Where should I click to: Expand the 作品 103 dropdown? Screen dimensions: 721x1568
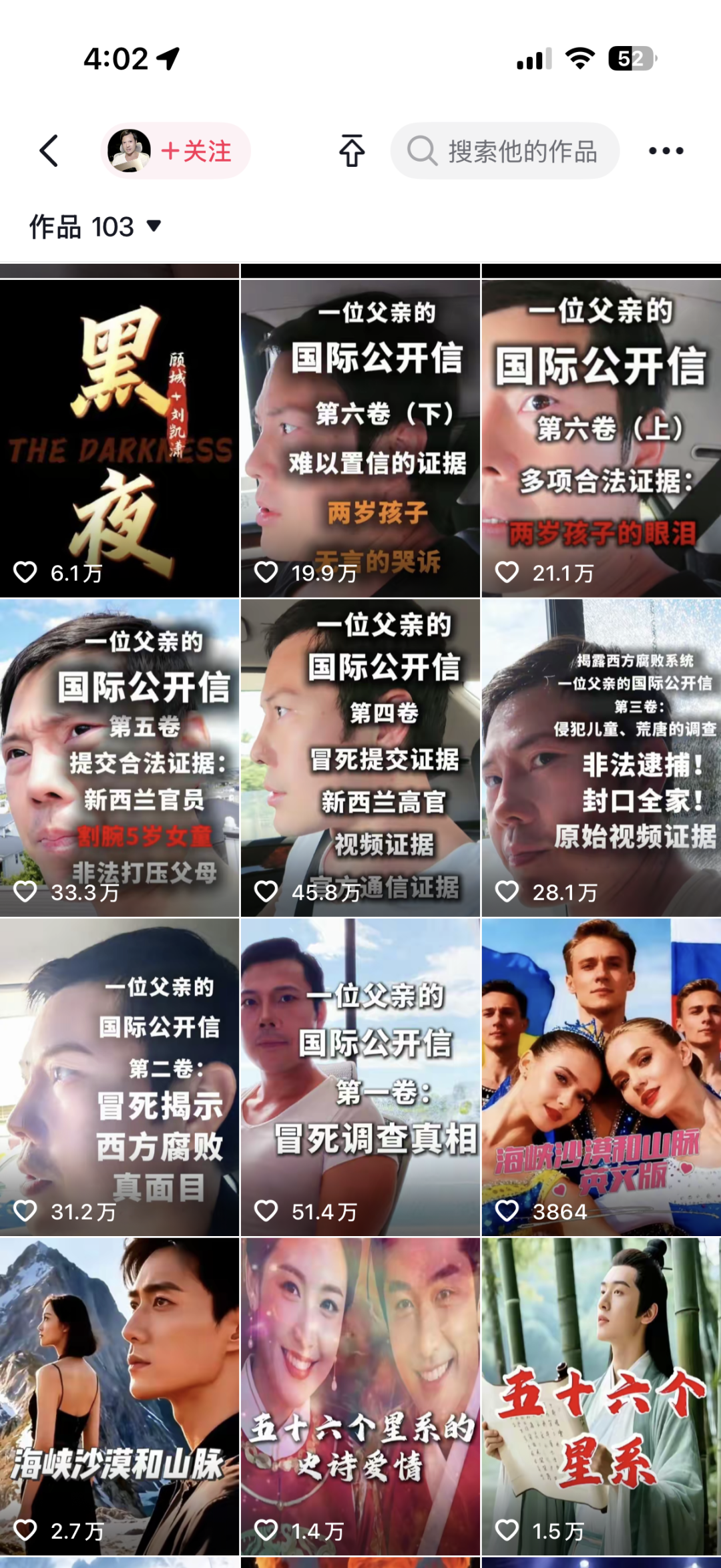click(95, 227)
